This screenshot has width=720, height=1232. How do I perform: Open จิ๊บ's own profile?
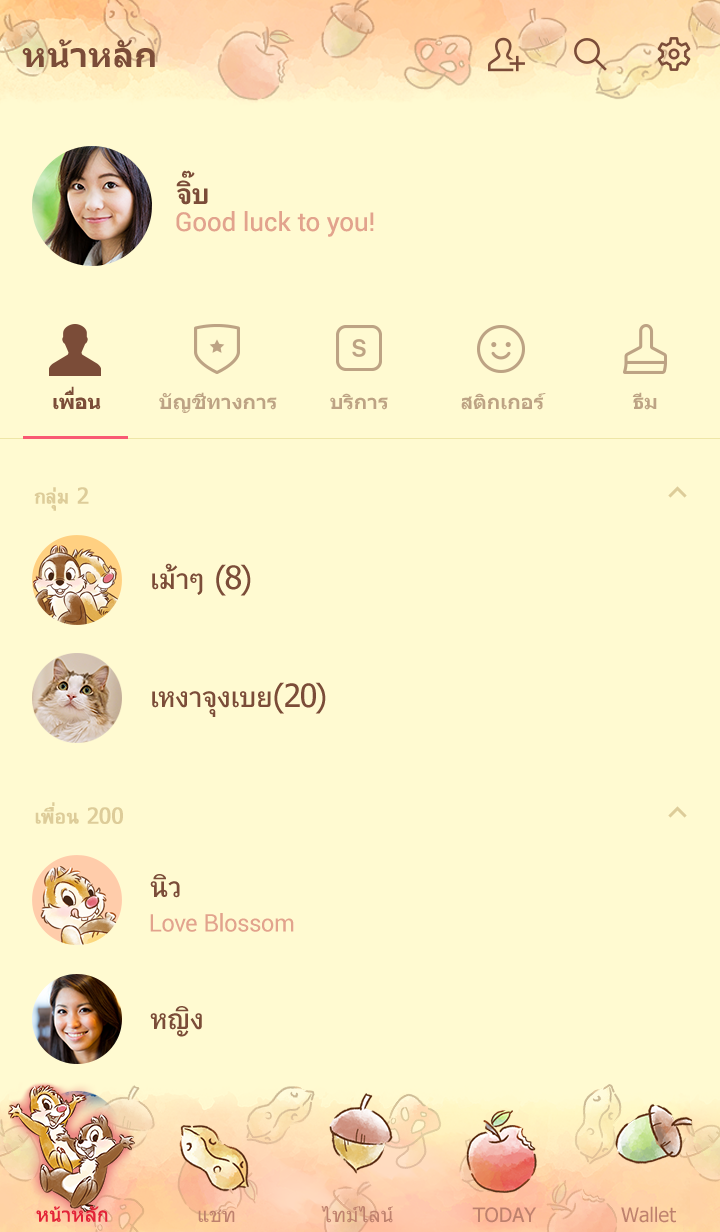(92, 206)
